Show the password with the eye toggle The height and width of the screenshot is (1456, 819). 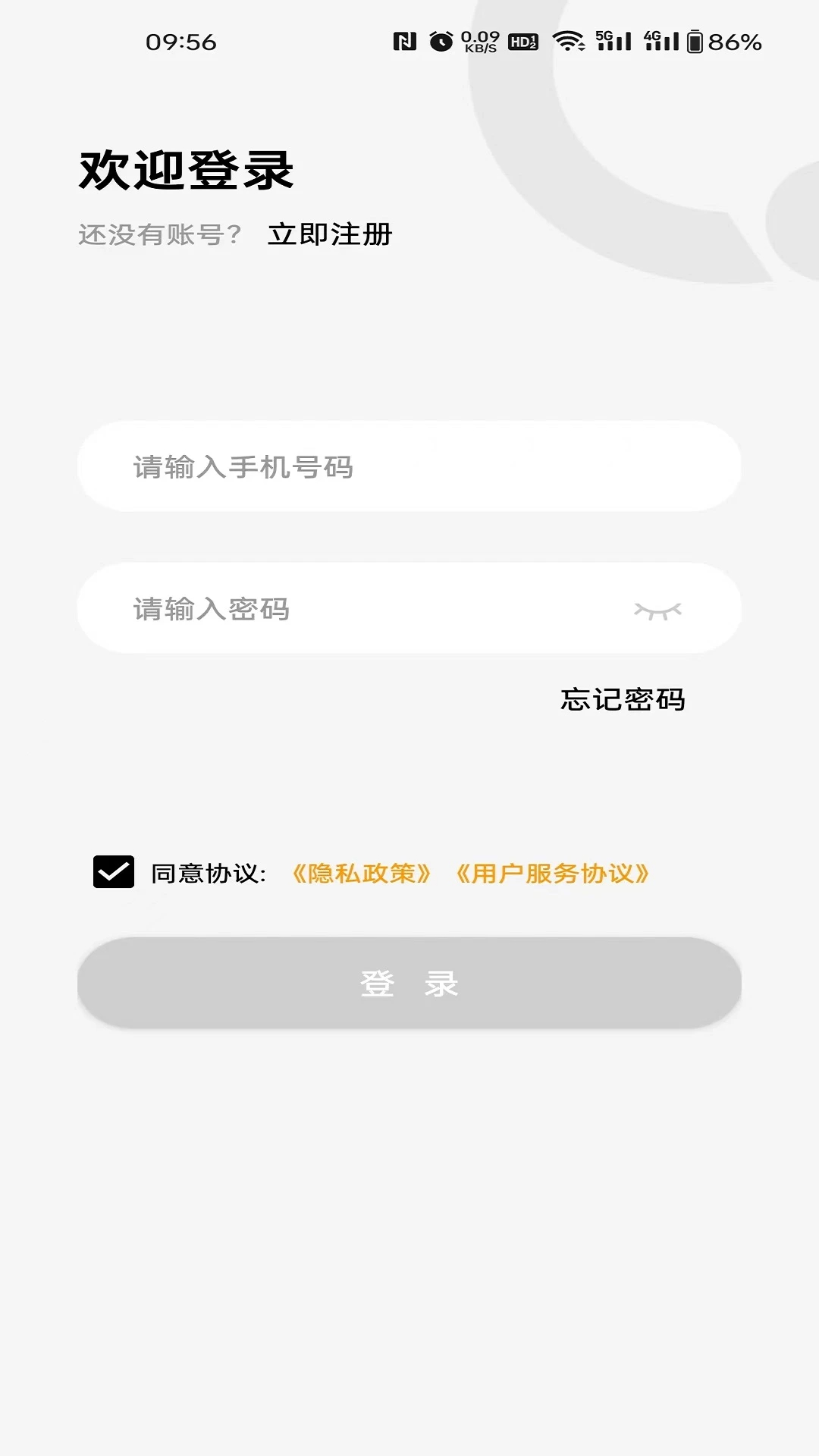(x=660, y=610)
